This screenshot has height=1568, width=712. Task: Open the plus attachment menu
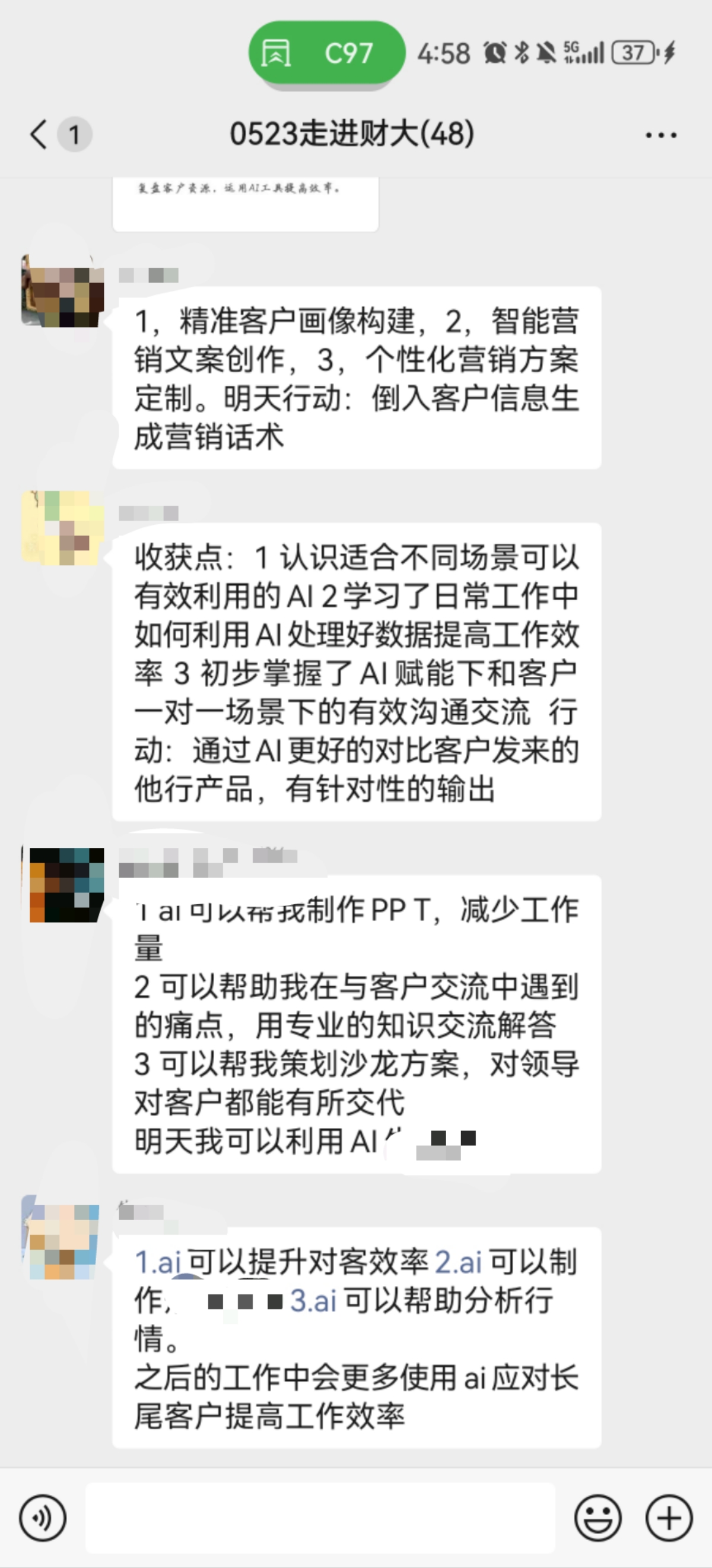click(669, 1518)
